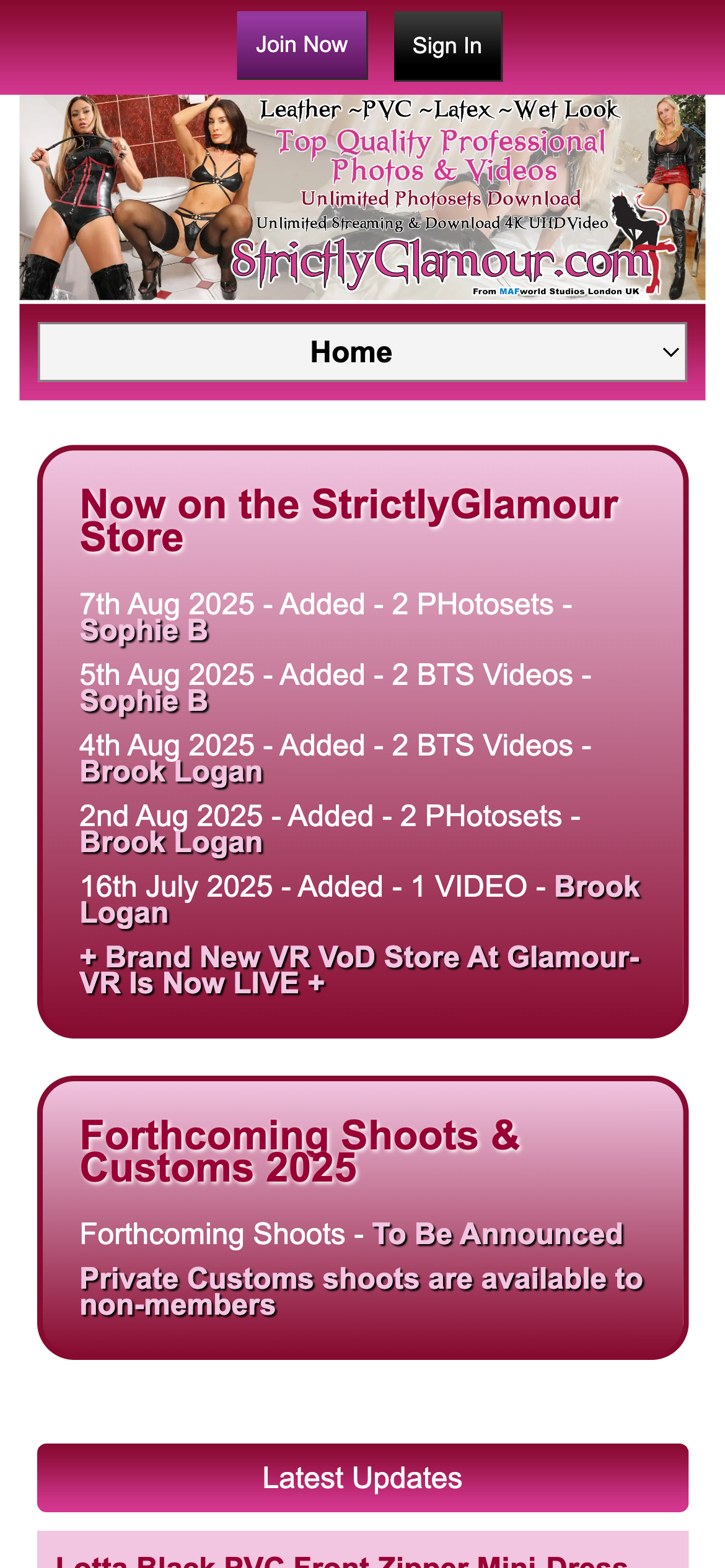Open Brook Logan's 2nd Aug photosets
Viewport: 725px width, 1568px height.
tap(171, 843)
